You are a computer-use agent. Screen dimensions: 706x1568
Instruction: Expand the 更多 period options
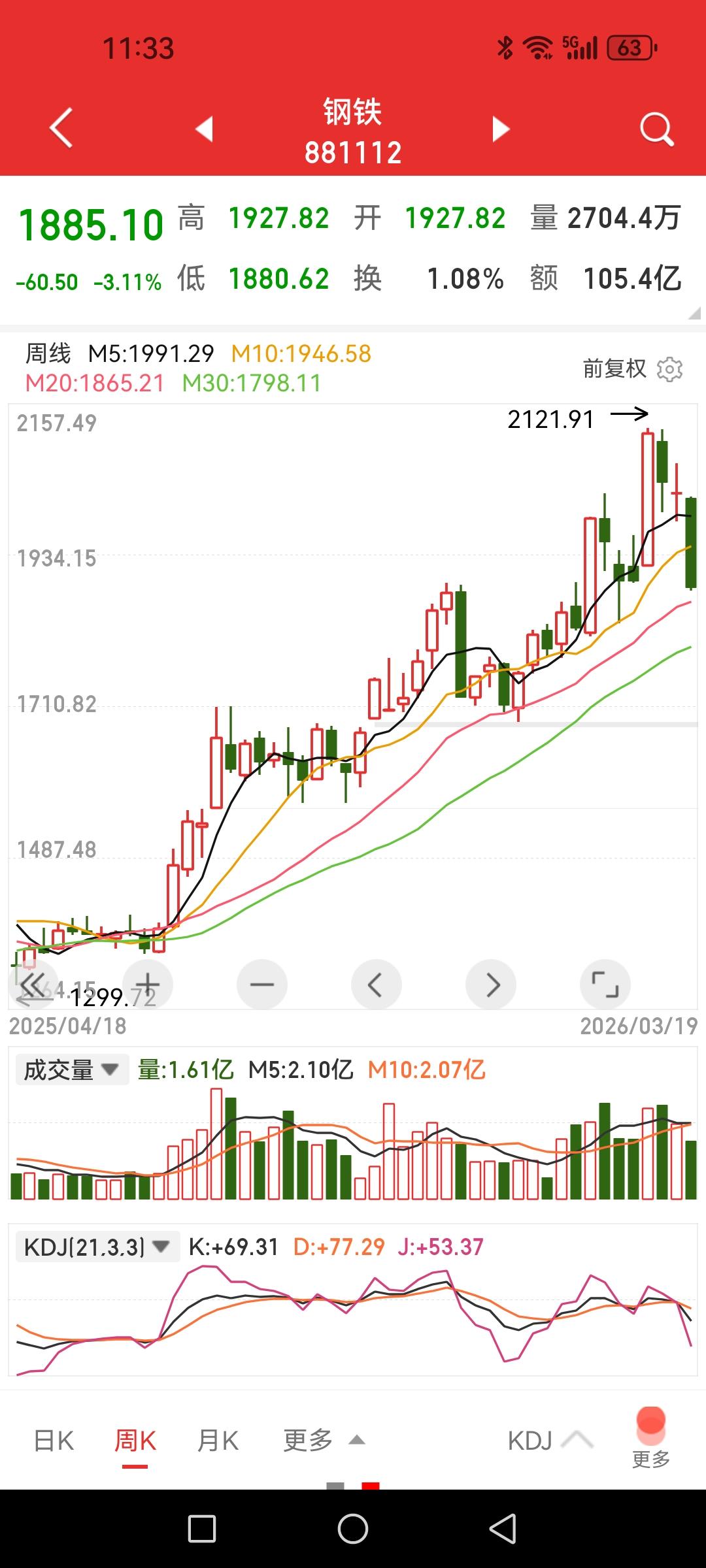point(323,1440)
